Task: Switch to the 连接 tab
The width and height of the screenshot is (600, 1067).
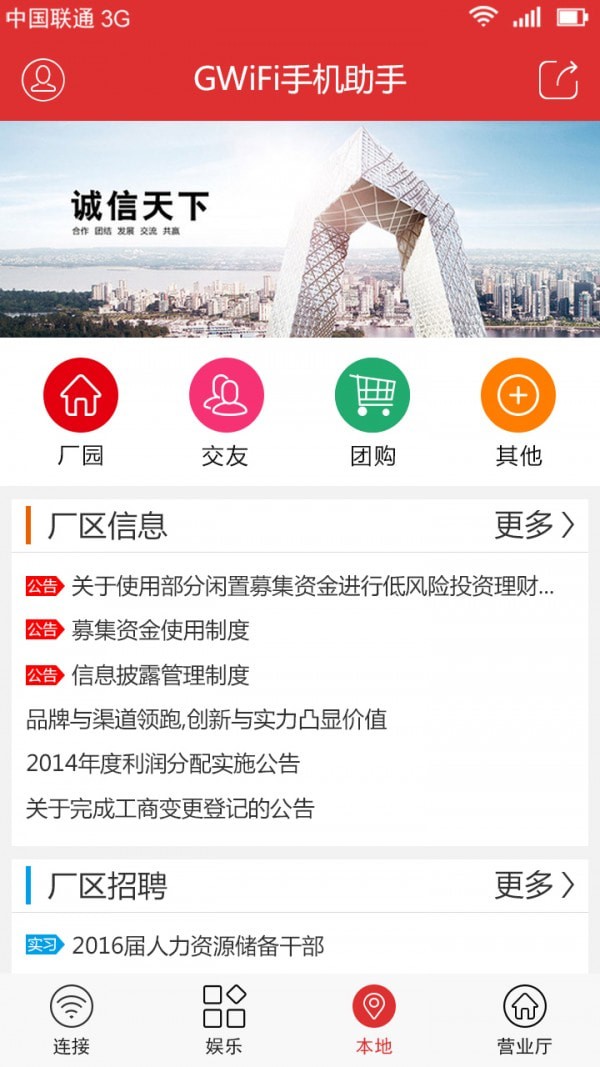Action: pyautogui.click(x=71, y=1019)
